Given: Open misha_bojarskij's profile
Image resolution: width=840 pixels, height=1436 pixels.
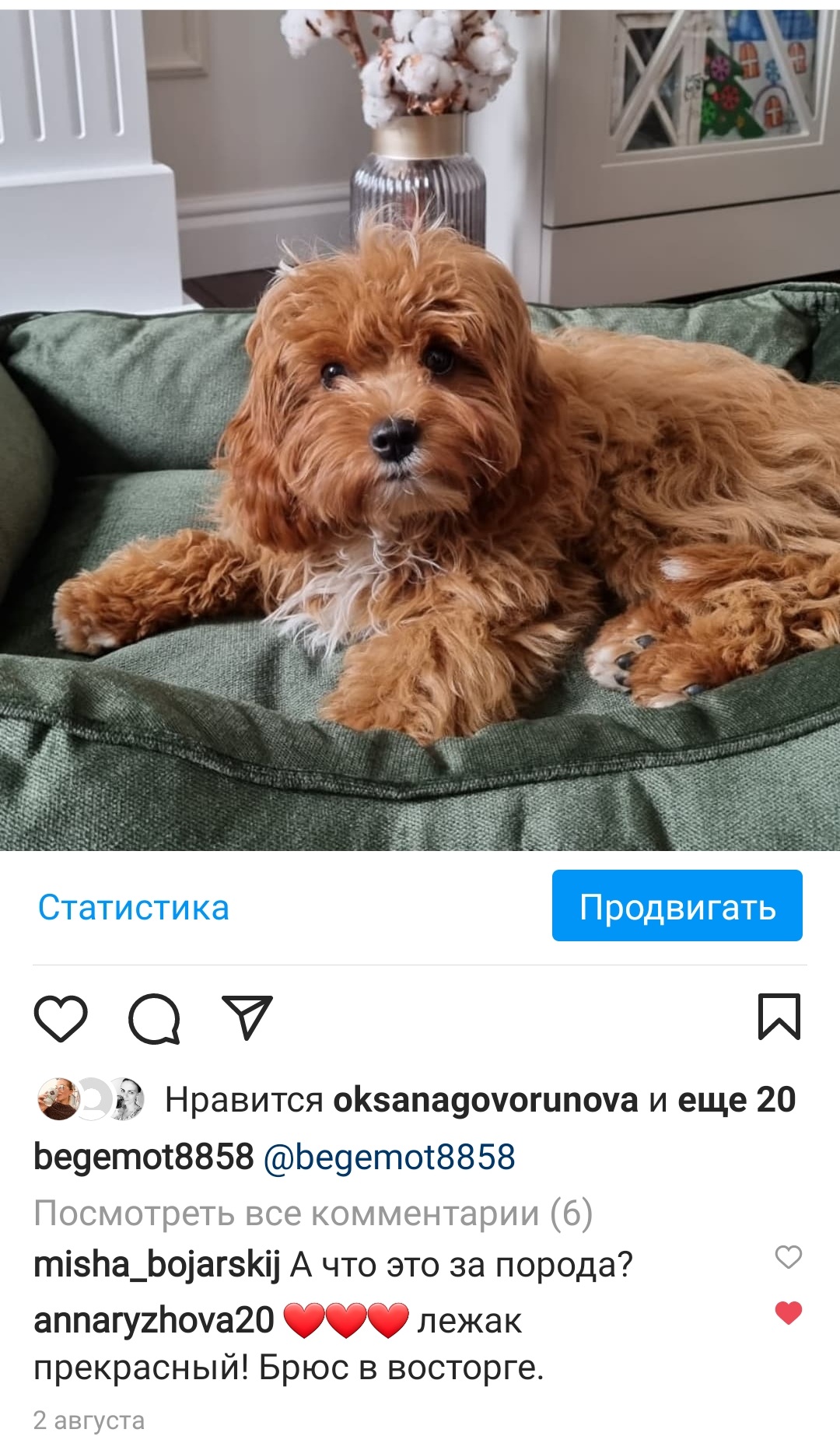Looking at the screenshot, I should coord(156,1265).
